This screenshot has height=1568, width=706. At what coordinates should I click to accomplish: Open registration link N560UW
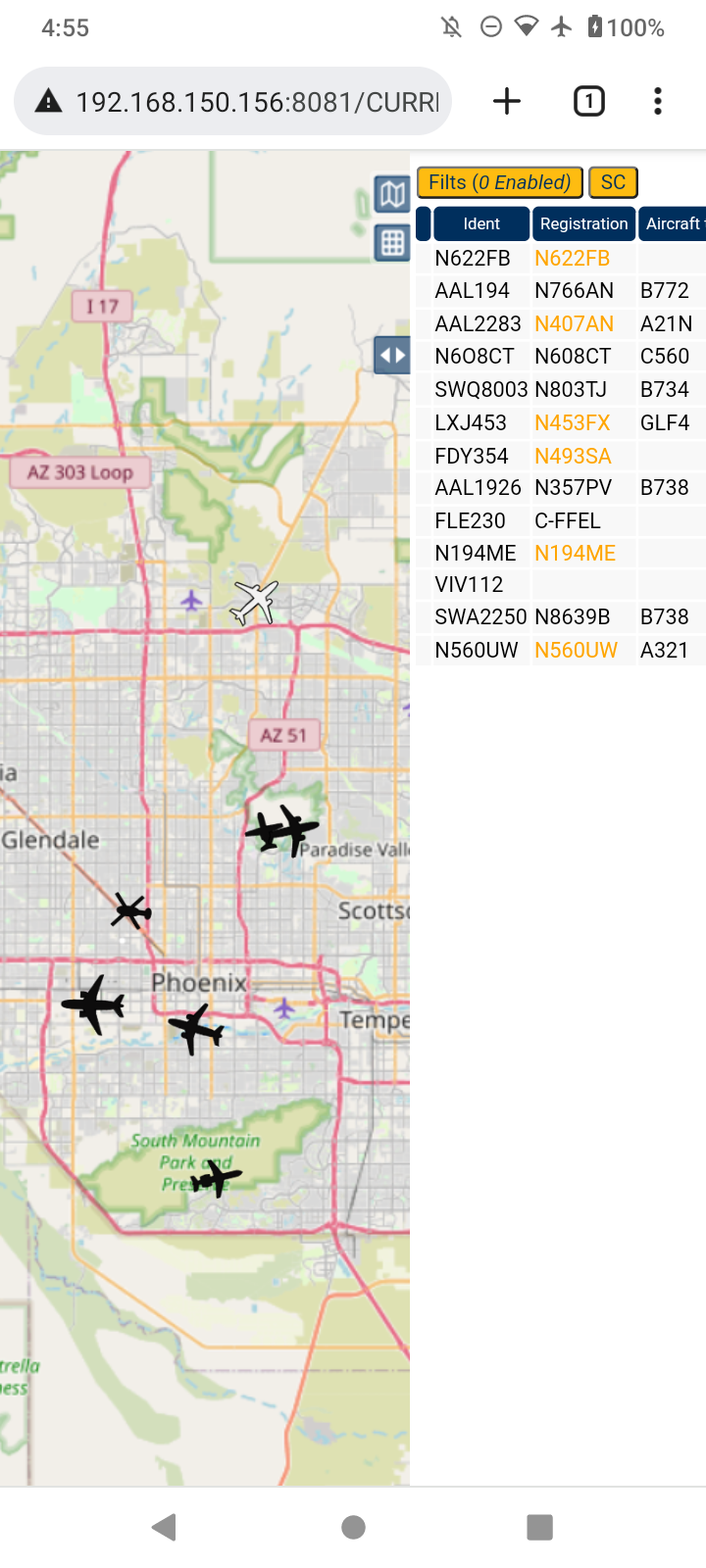pyautogui.click(x=577, y=650)
